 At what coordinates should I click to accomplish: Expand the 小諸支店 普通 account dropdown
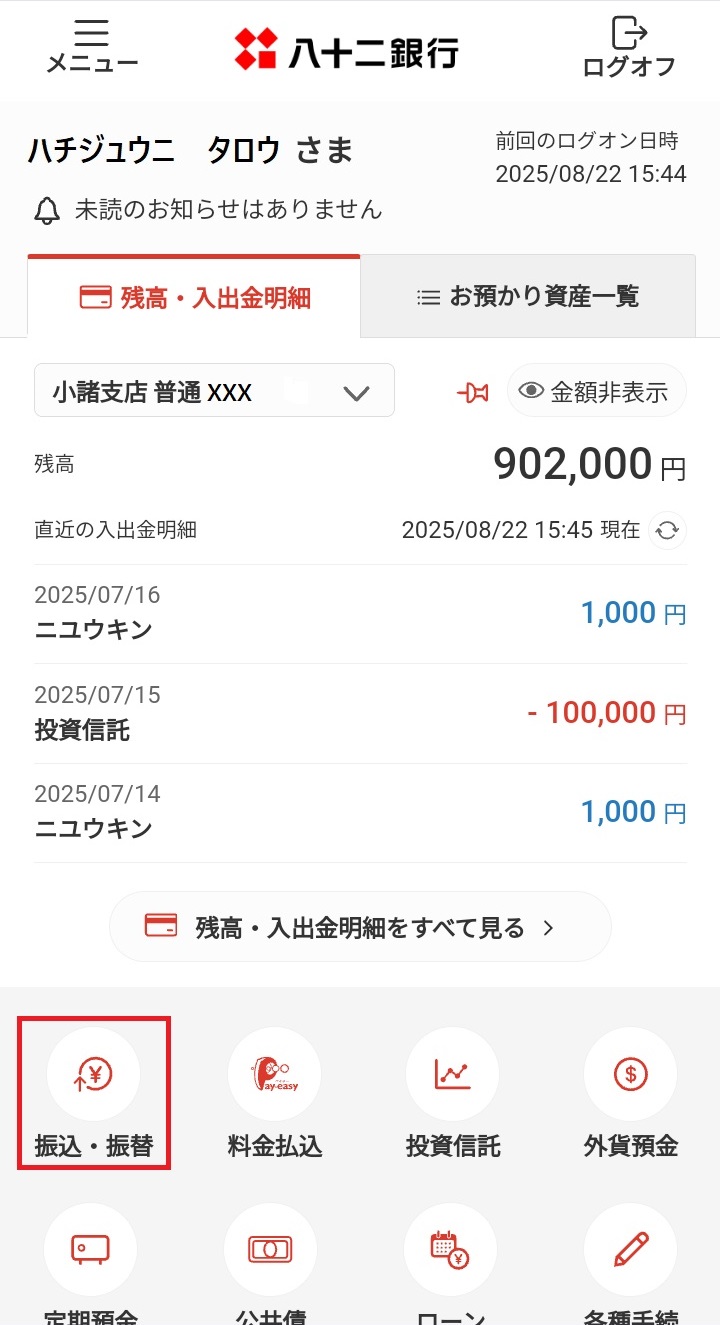click(214, 391)
